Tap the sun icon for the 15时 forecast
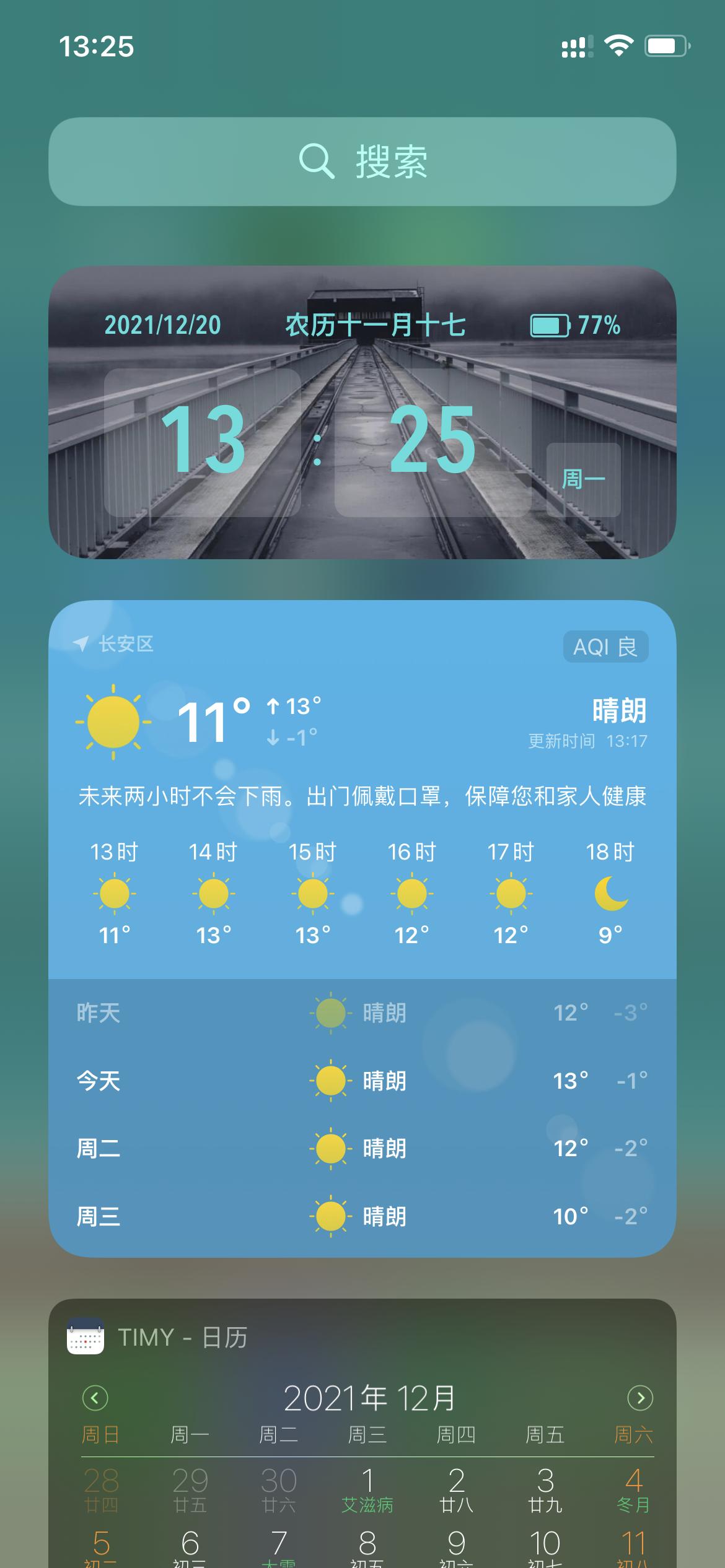 click(312, 893)
